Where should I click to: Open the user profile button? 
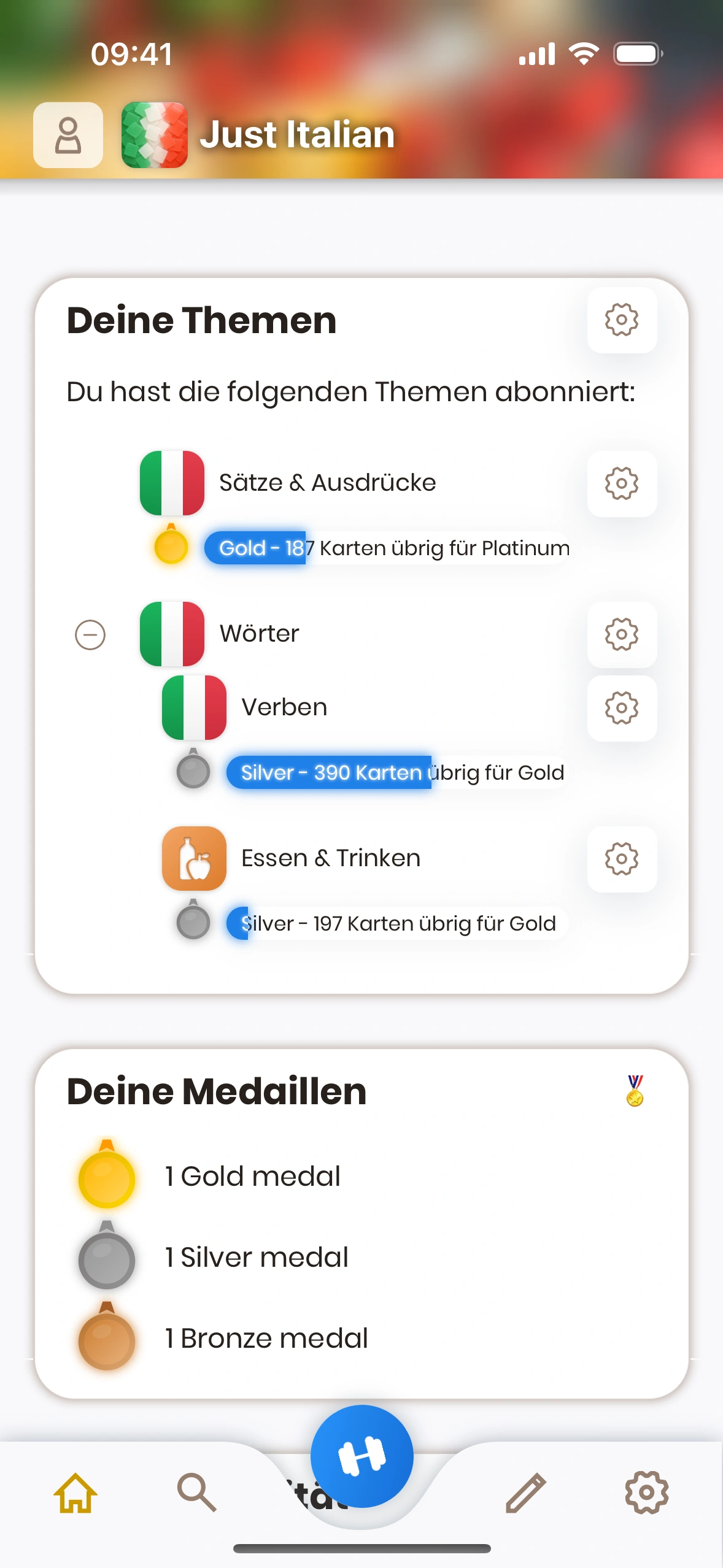point(68,135)
